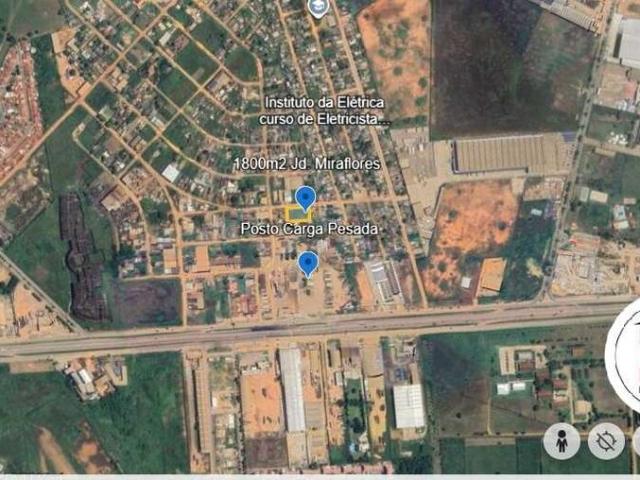Reset map orientation with the compass

point(628,356)
